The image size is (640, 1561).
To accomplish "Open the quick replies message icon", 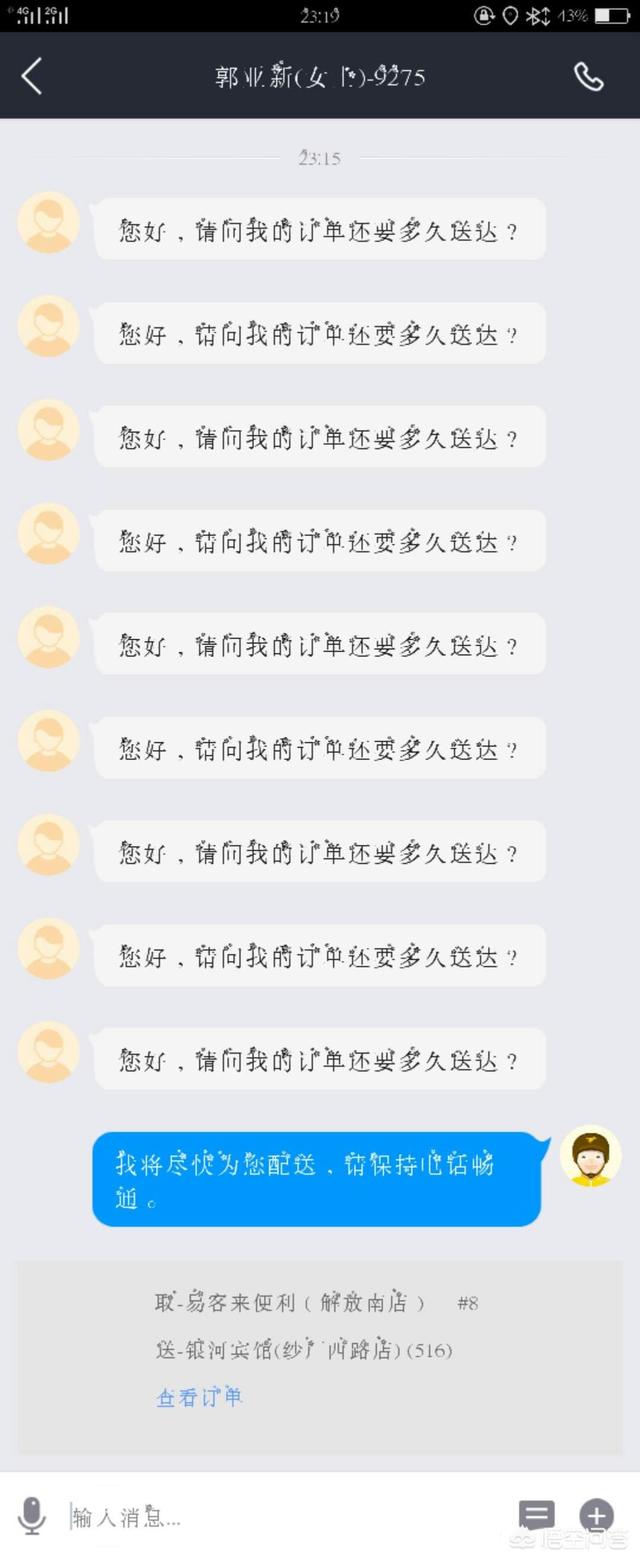I will [536, 1516].
